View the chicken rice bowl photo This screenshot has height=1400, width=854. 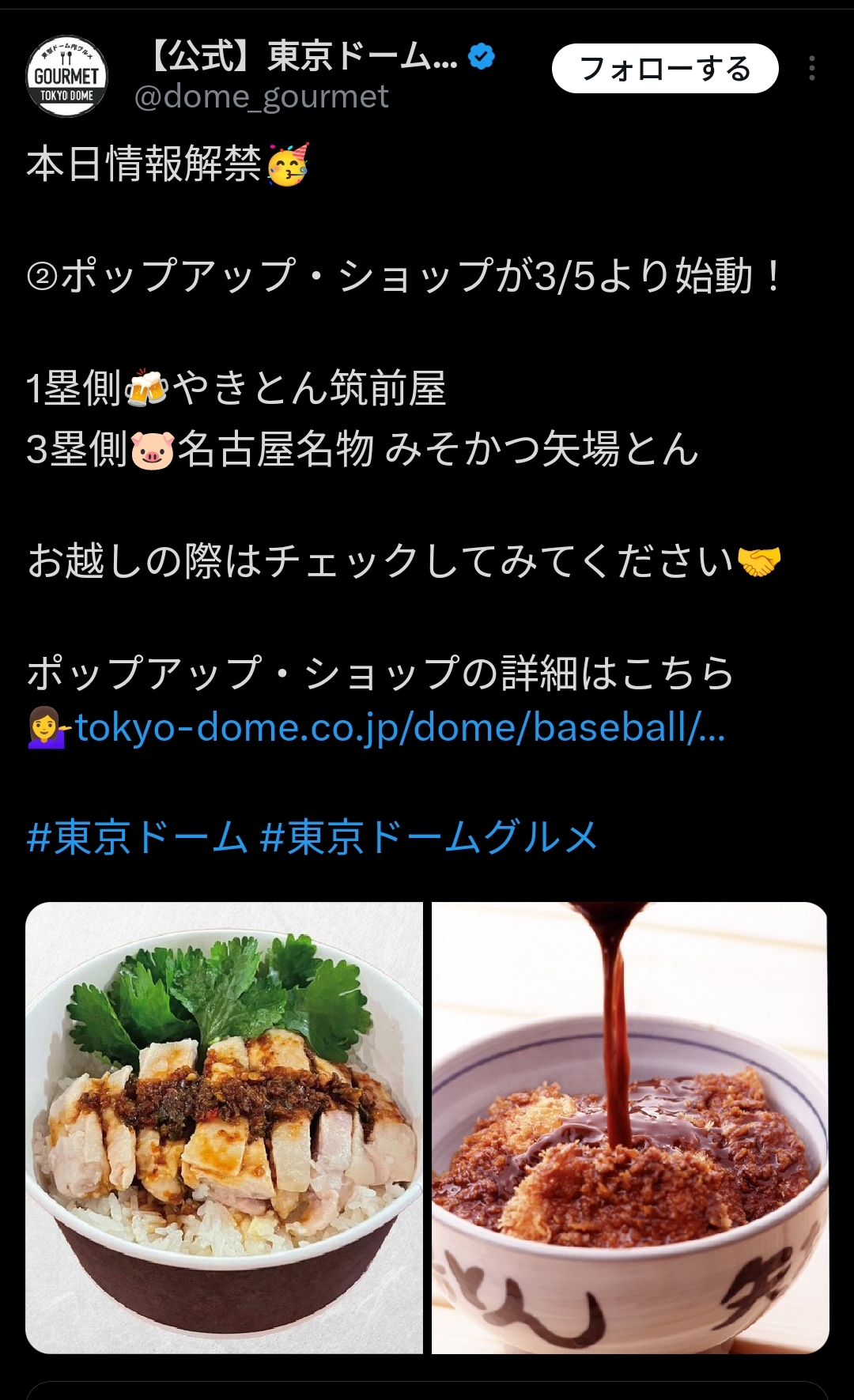point(225,1127)
